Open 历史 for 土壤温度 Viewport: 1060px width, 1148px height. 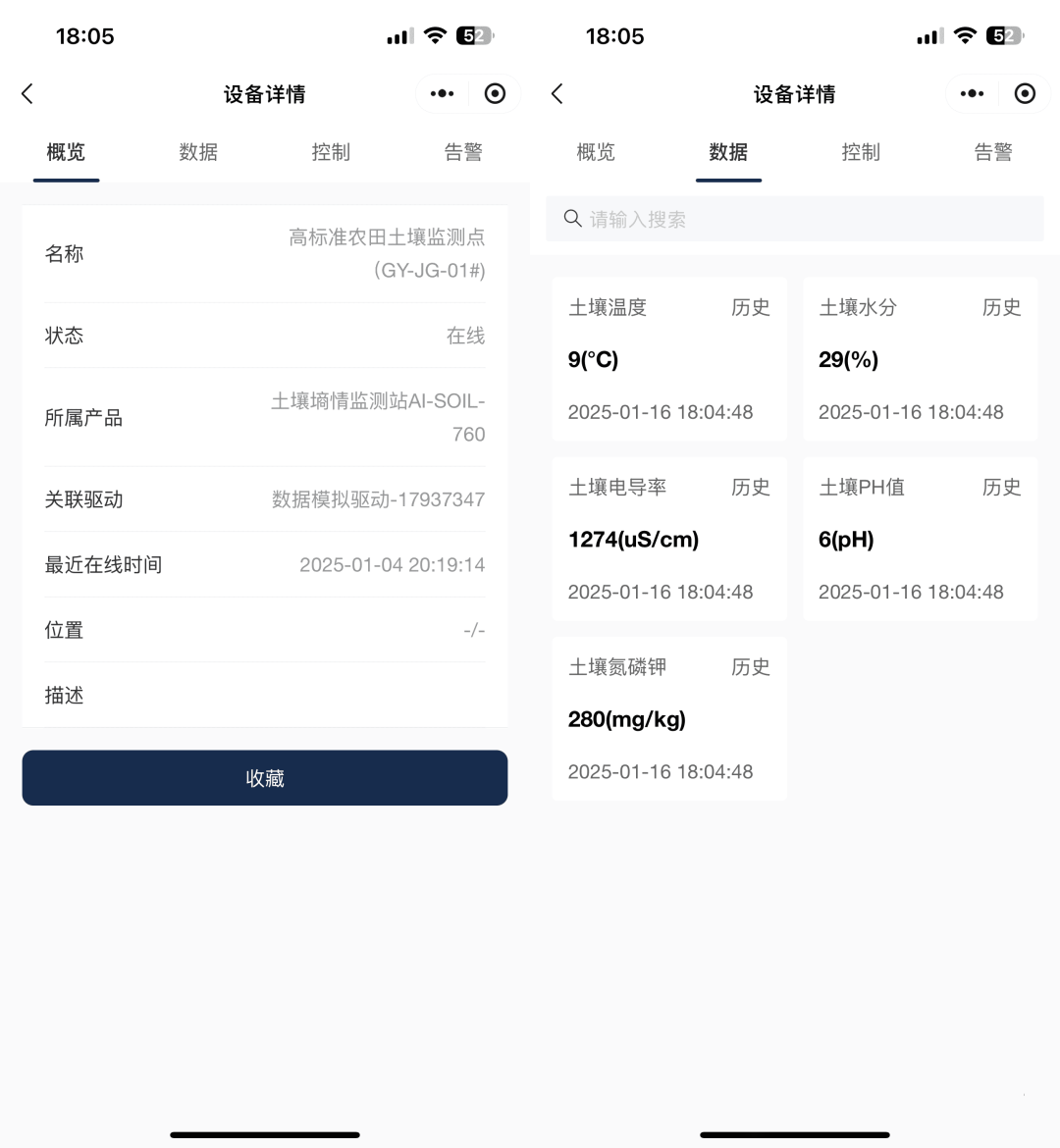coord(750,307)
